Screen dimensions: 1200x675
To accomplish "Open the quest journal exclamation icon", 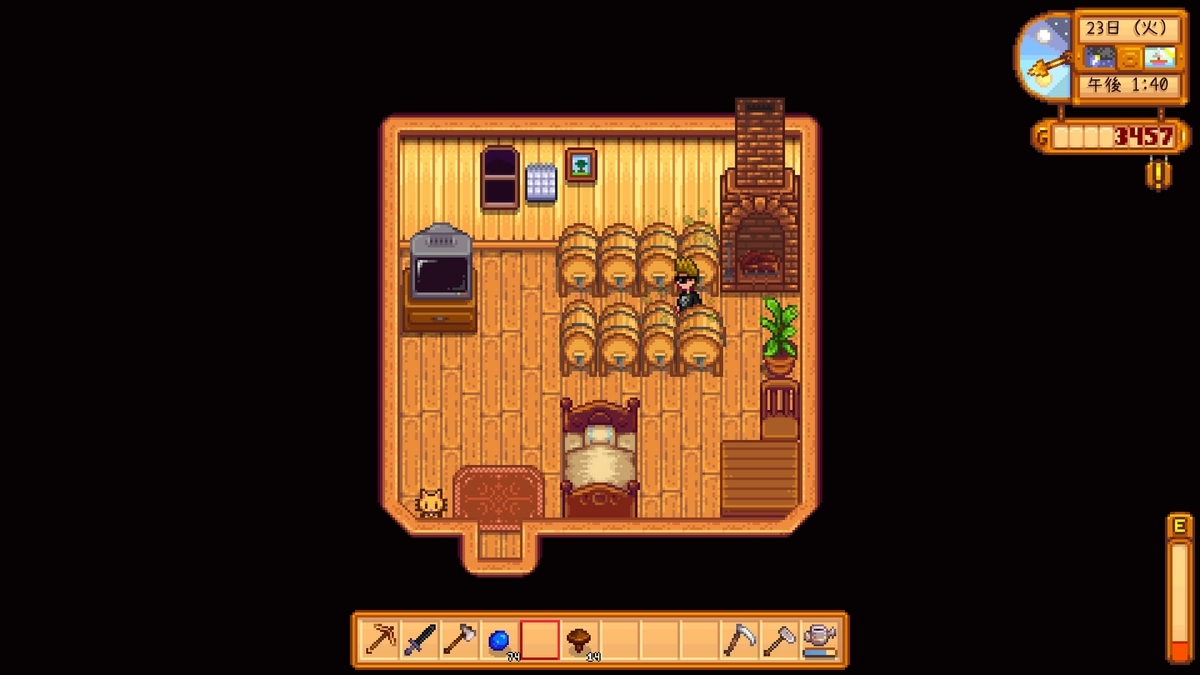I will [x=1156, y=174].
